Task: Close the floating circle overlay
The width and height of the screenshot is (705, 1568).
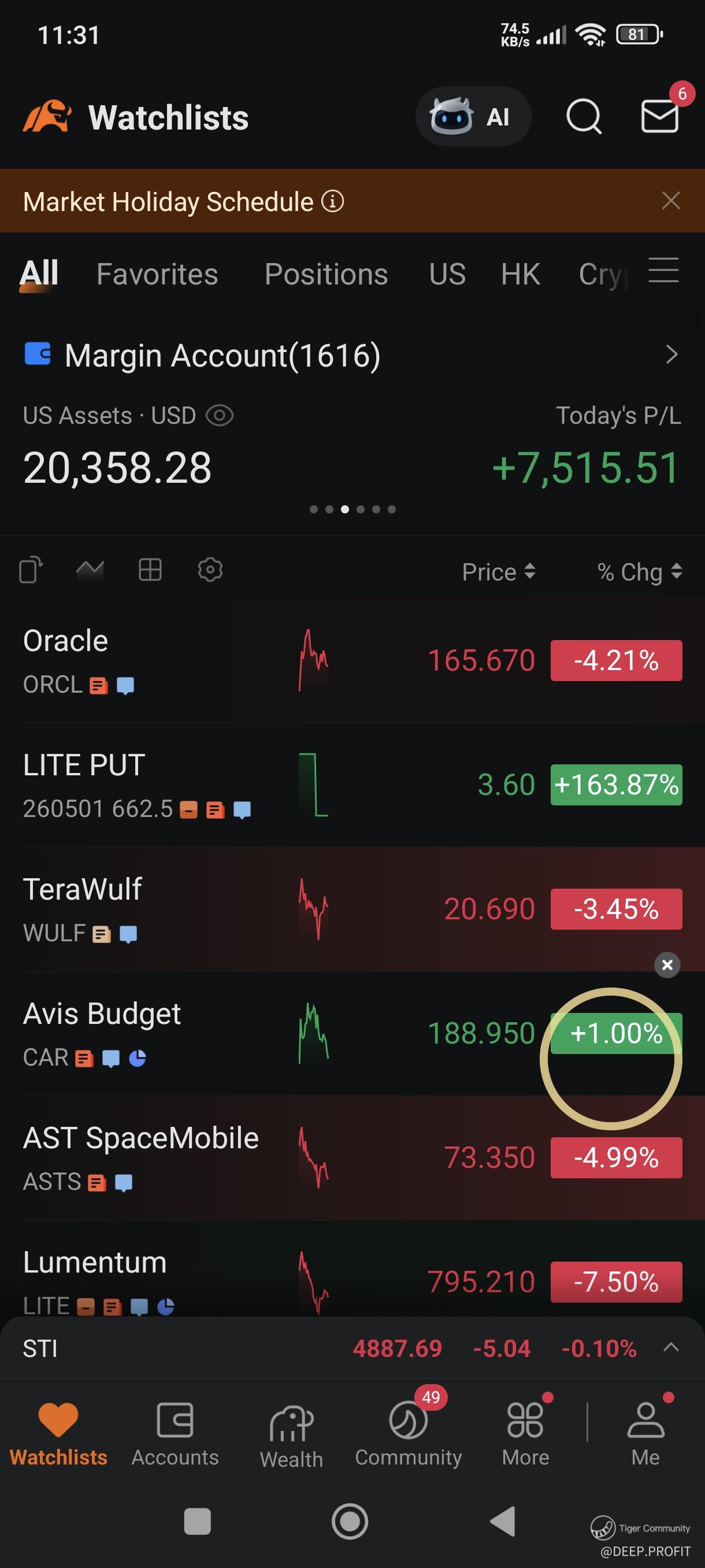Action: pos(667,965)
